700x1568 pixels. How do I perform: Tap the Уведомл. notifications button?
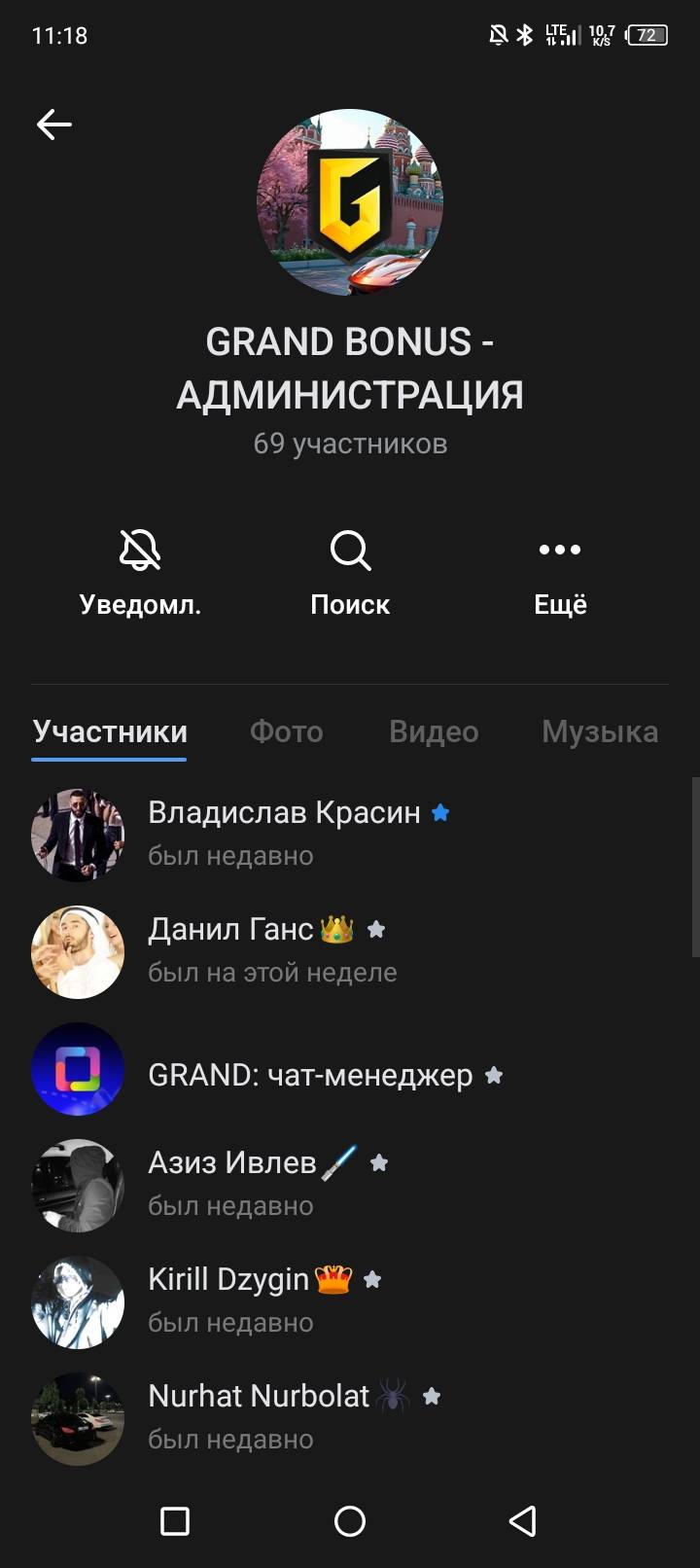pyautogui.click(x=140, y=574)
